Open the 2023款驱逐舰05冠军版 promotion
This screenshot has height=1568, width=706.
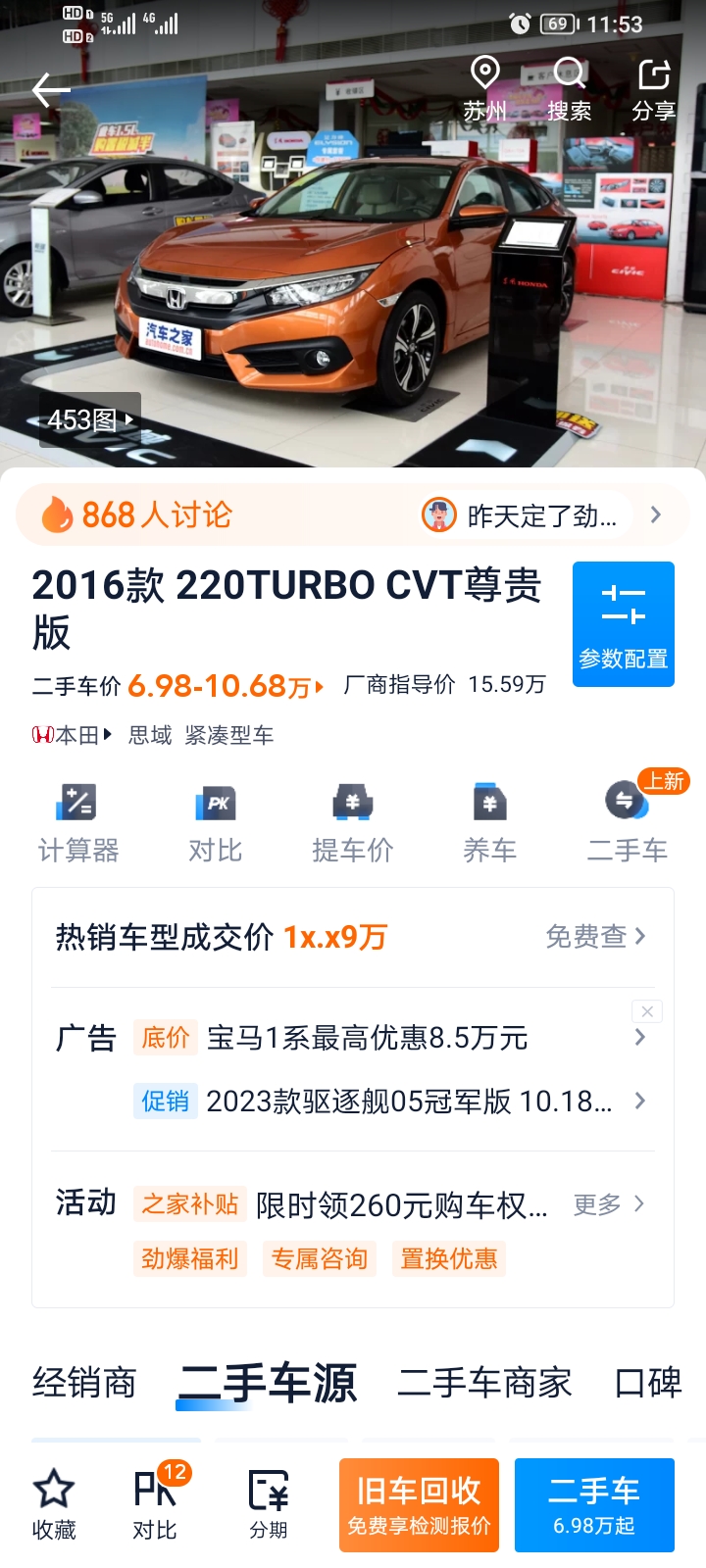click(x=409, y=1102)
